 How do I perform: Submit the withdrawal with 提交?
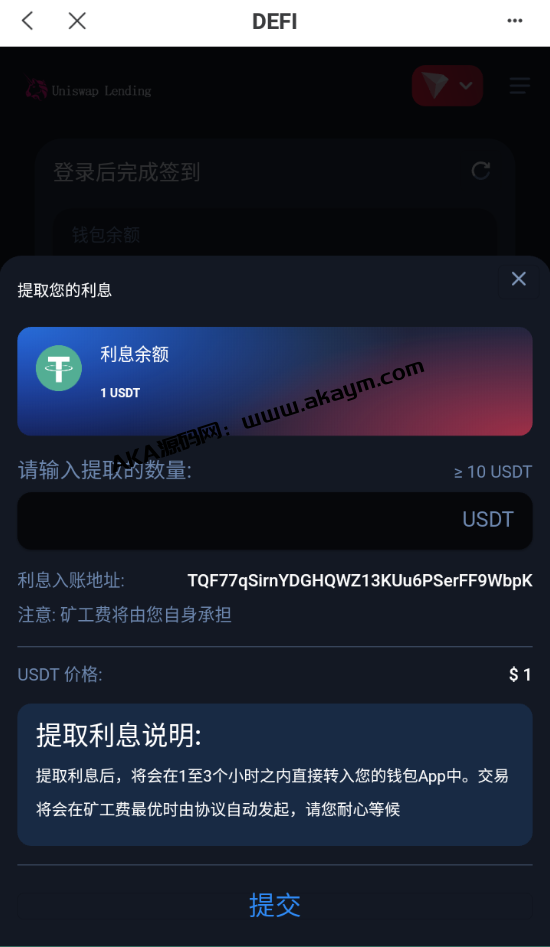pos(275,905)
